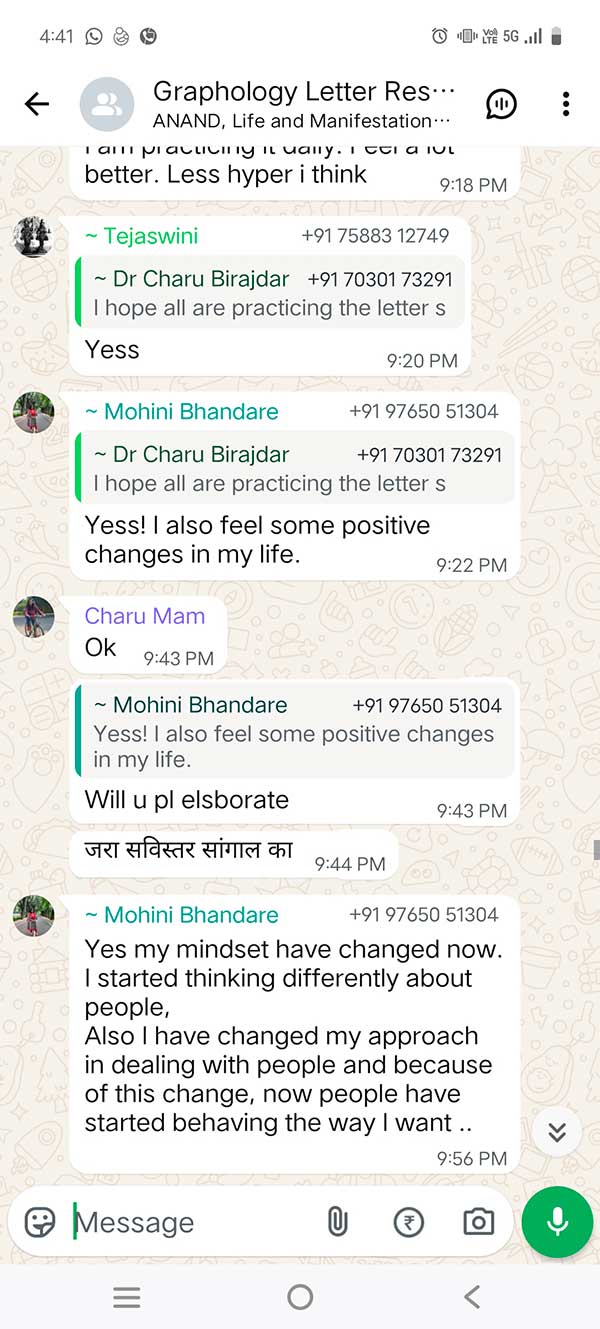600x1329 pixels.
Task: Go back from the group chat
Action: click(x=37, y=104)
